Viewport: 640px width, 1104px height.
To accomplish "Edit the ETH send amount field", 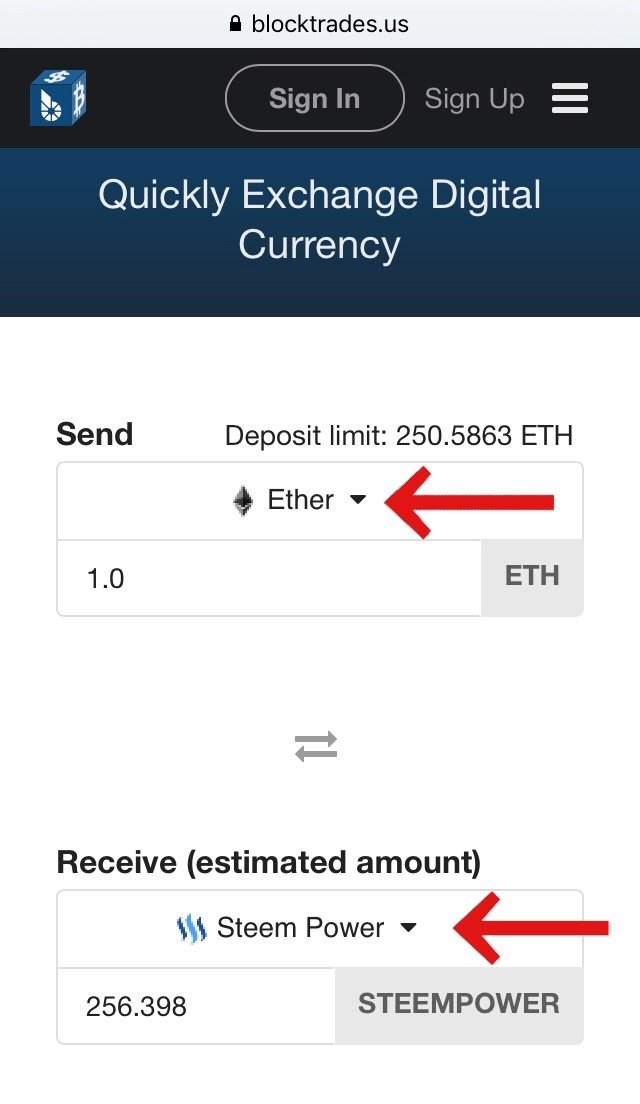I will tap(268, 578).
